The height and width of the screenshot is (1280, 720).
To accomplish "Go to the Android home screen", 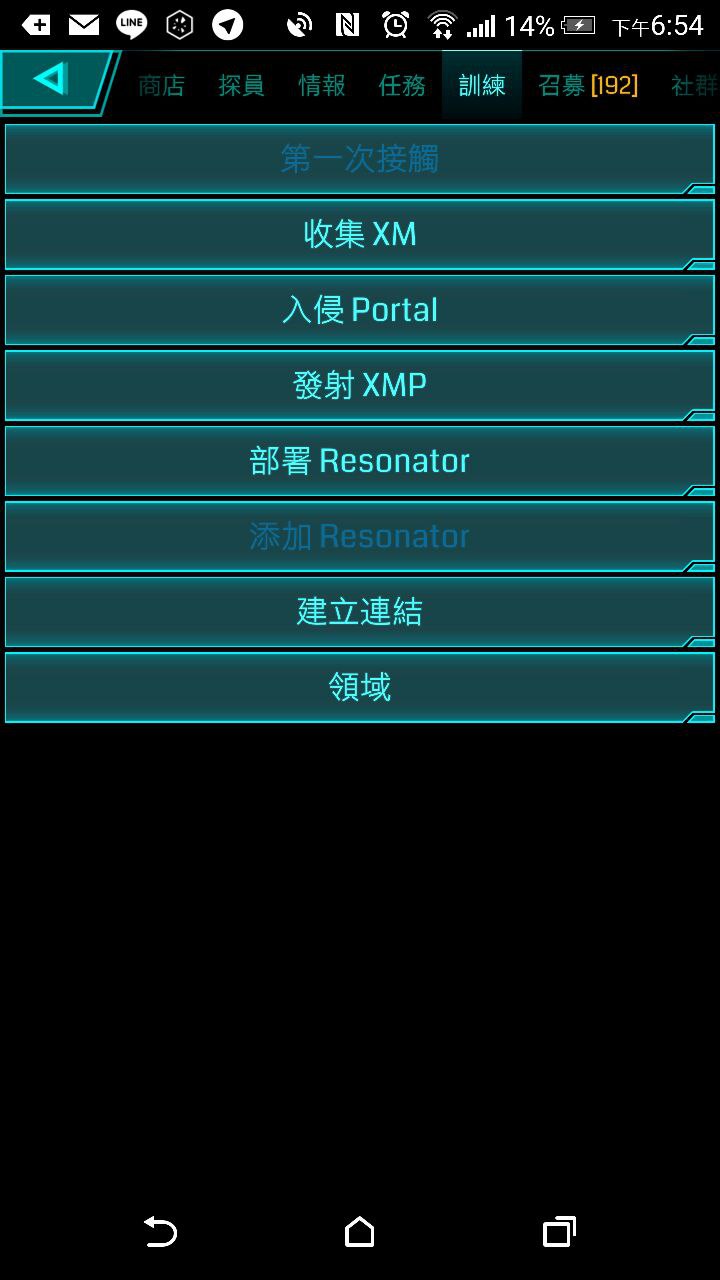I will 360,1232.
